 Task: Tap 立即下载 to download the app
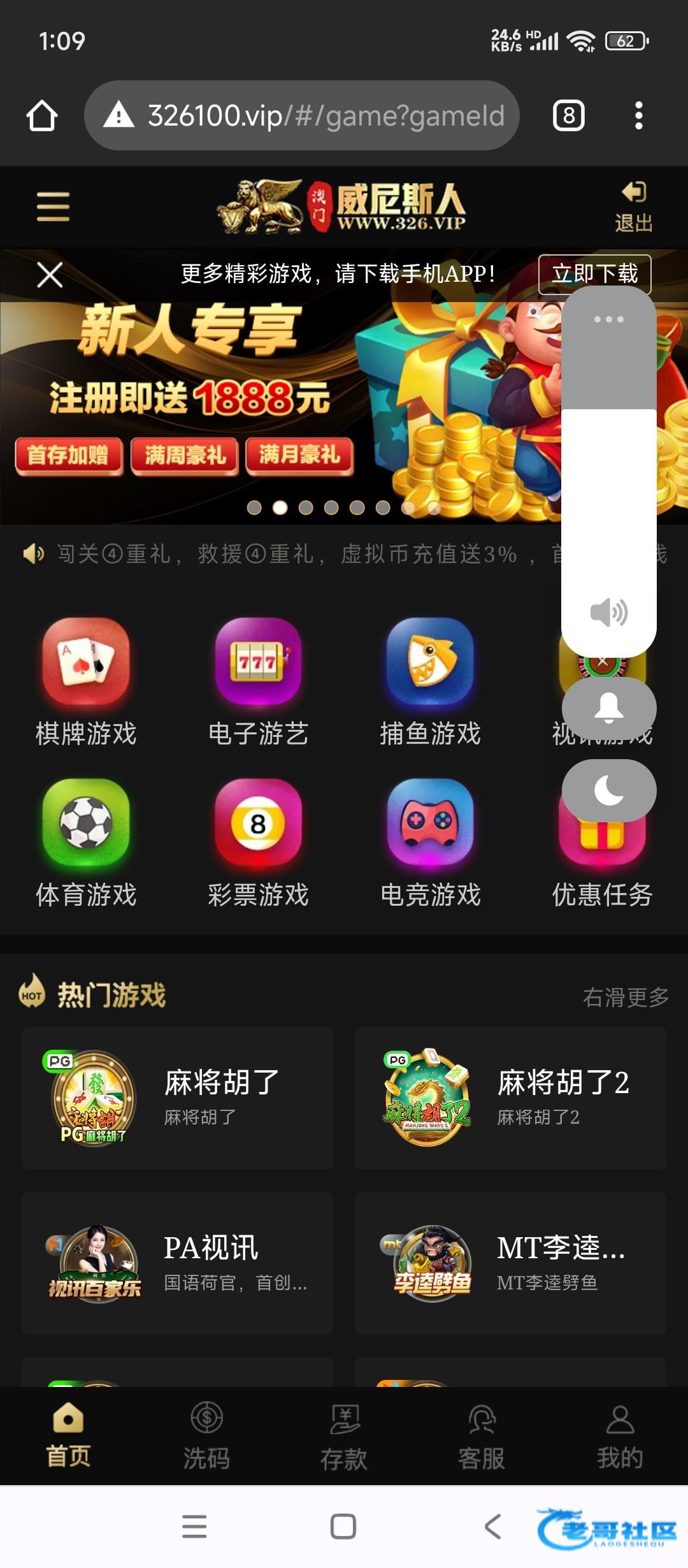point(594,274)
